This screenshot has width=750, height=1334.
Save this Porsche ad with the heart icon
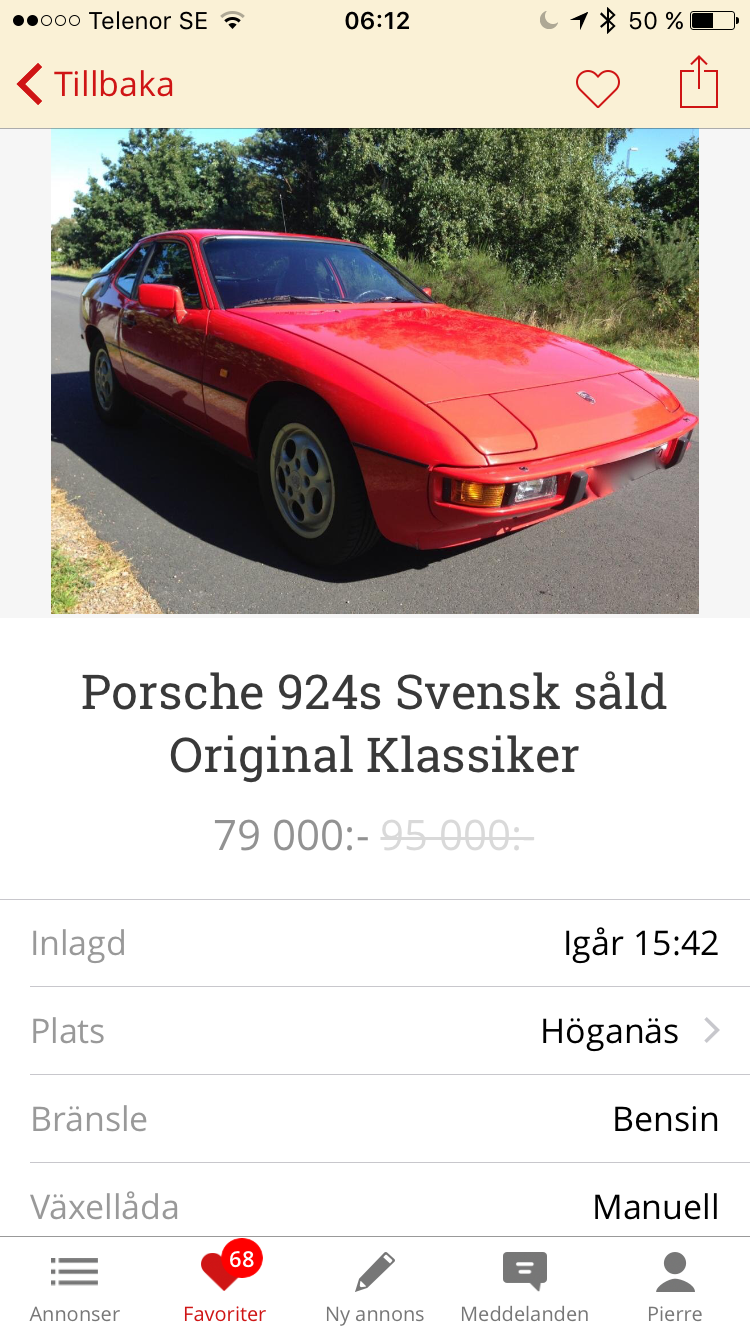pos(598,88)
